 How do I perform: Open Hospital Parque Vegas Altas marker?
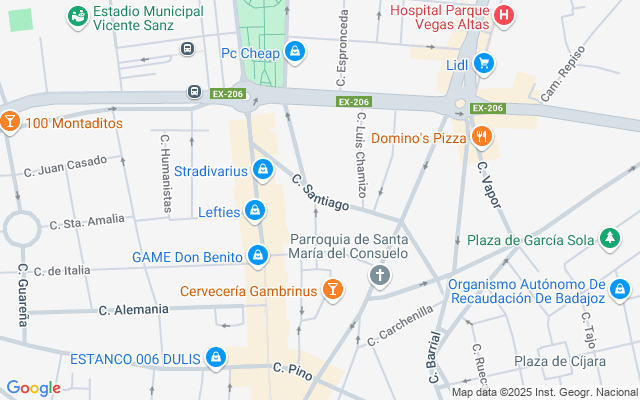tap(503, 16)
